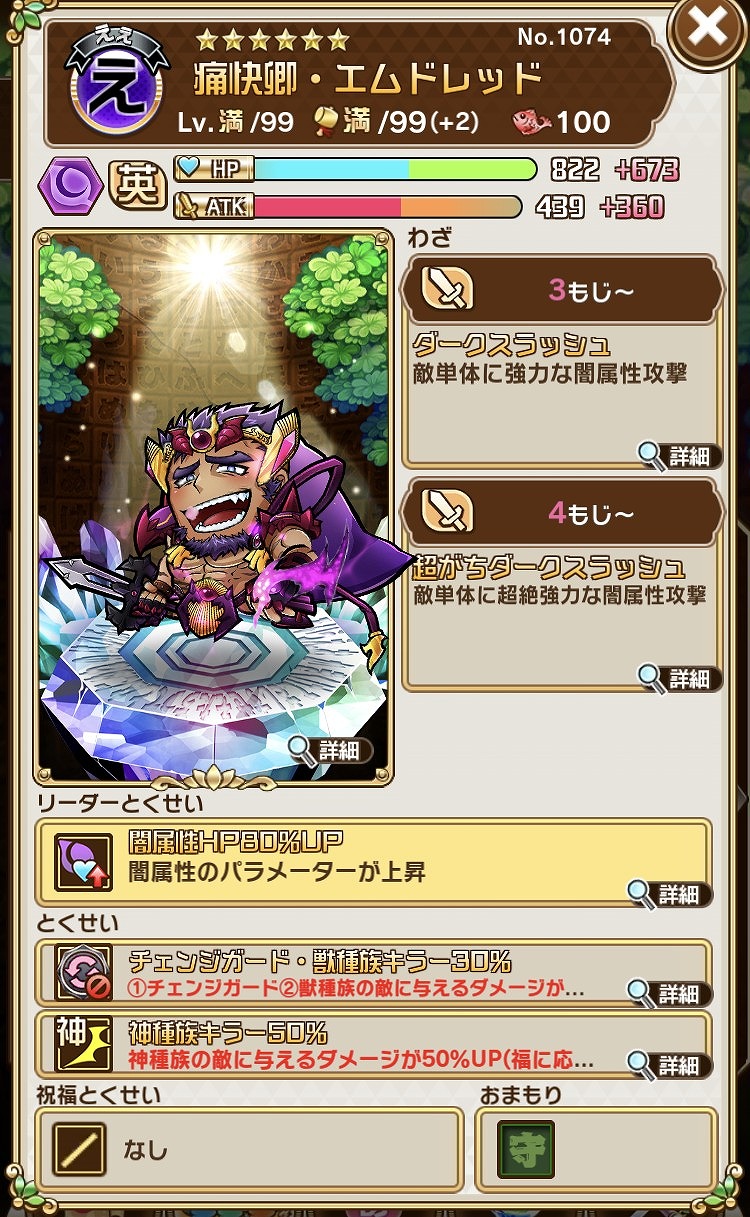Screen dimensions: 750x1217
Task: Open details for 神種族キラー50% trait
Action: [669, 1063]
